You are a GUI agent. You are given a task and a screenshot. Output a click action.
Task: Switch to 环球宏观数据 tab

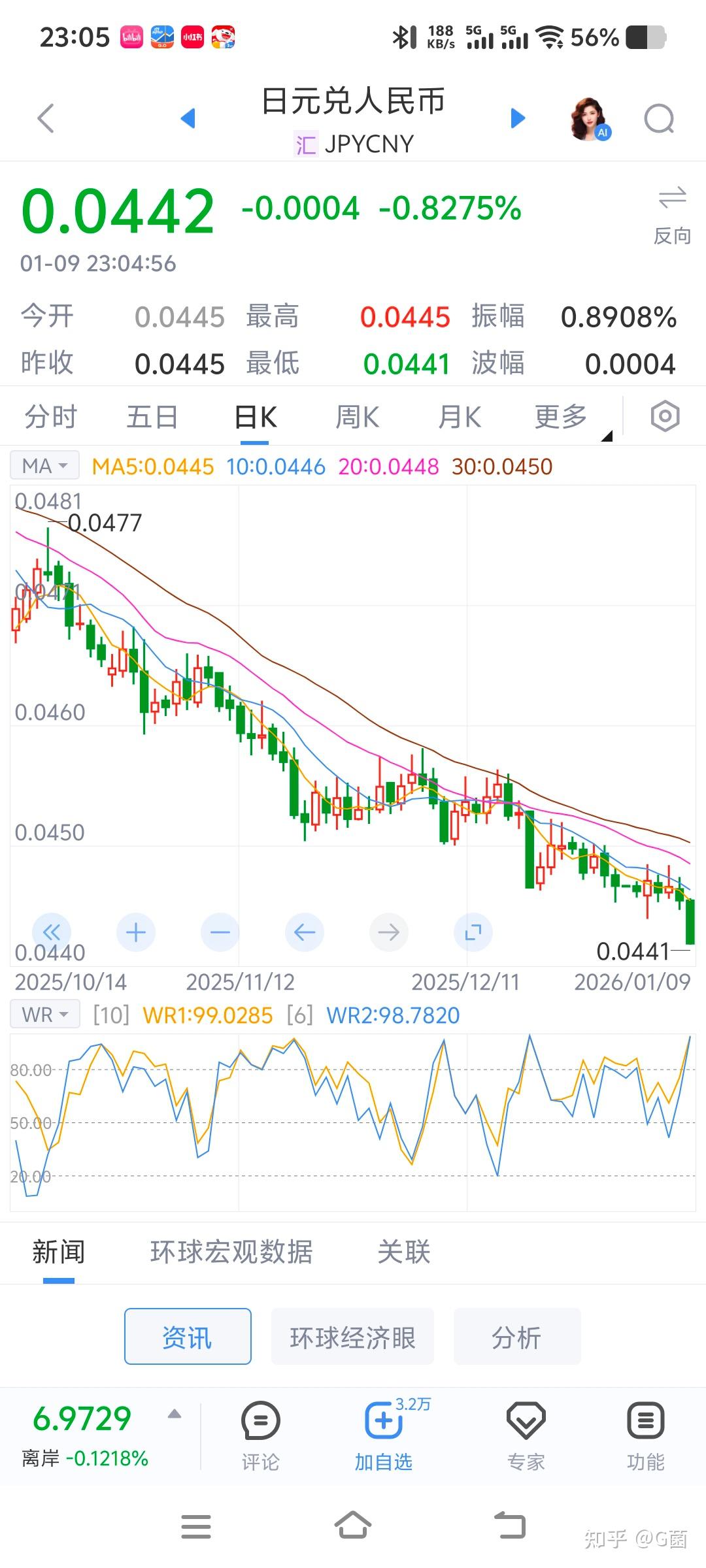click(231, 1252)
